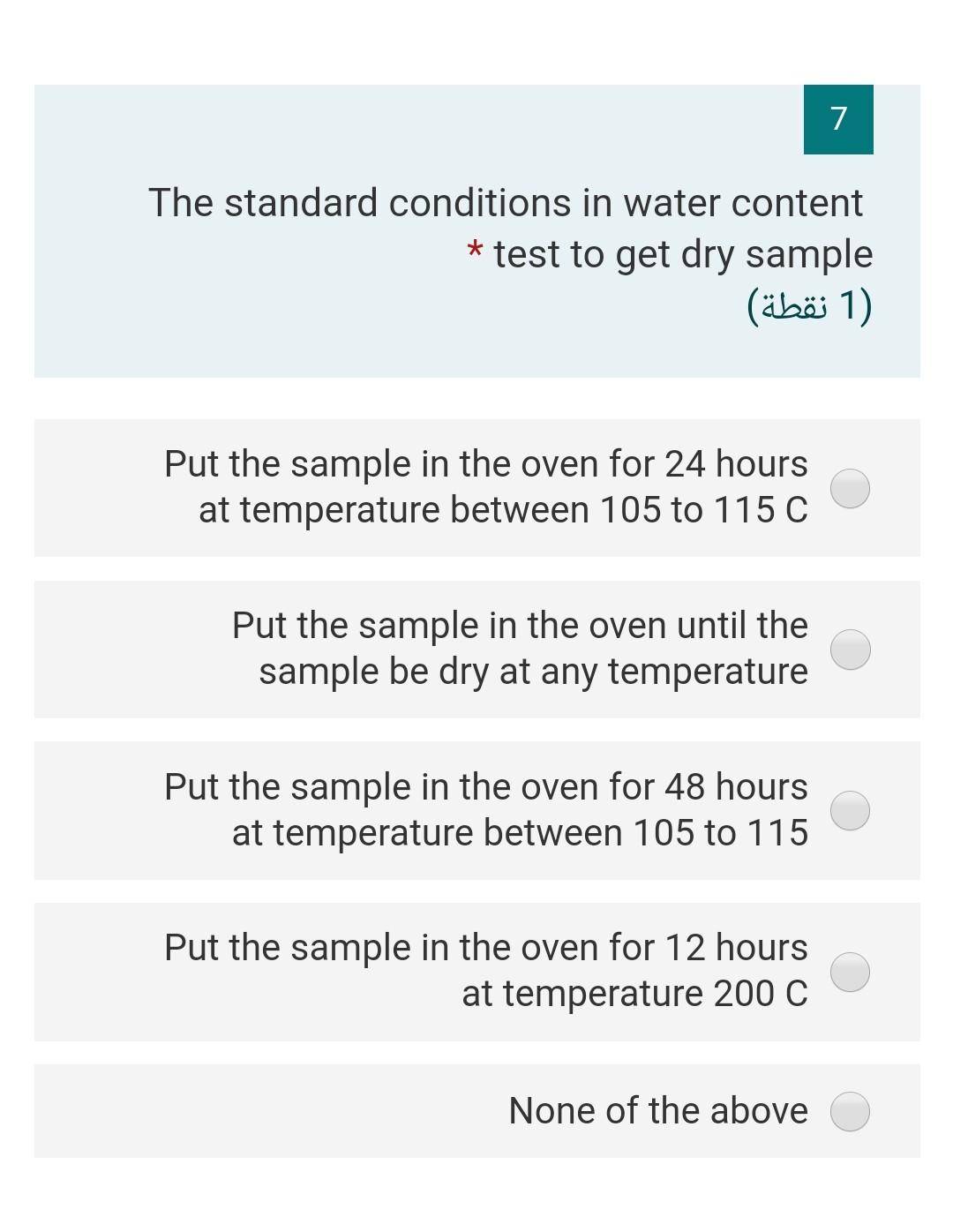This screenshot has height=1232, width=953.
Task: Select the 12 hours at 200 C option
Action: click(x=850, y=971)
